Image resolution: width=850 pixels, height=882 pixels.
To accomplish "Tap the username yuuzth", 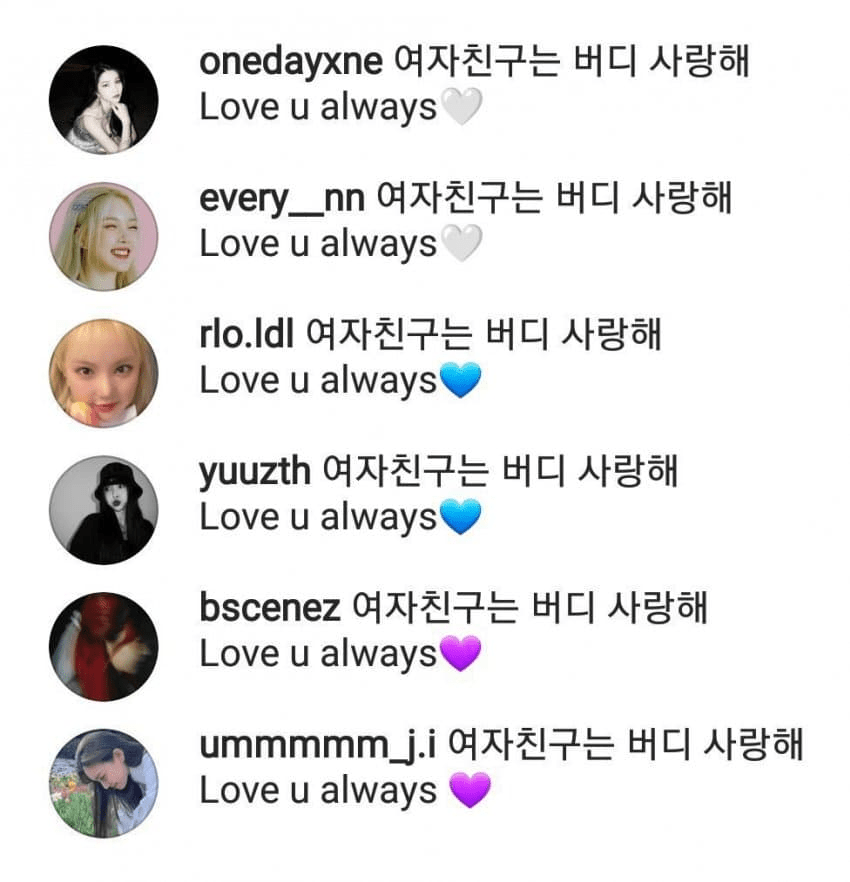I will 254,473.
